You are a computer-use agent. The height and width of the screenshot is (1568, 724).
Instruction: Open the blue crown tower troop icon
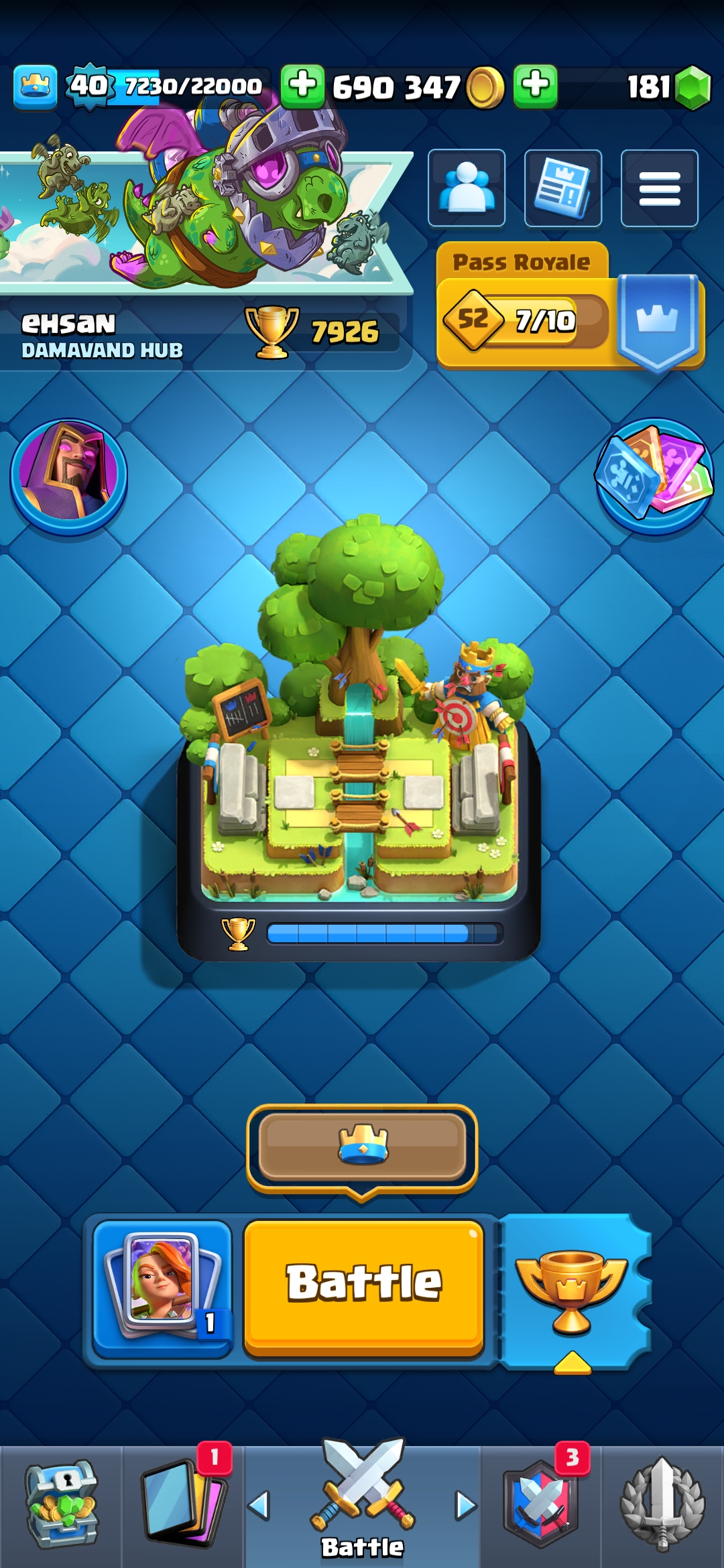pos(35,86)
